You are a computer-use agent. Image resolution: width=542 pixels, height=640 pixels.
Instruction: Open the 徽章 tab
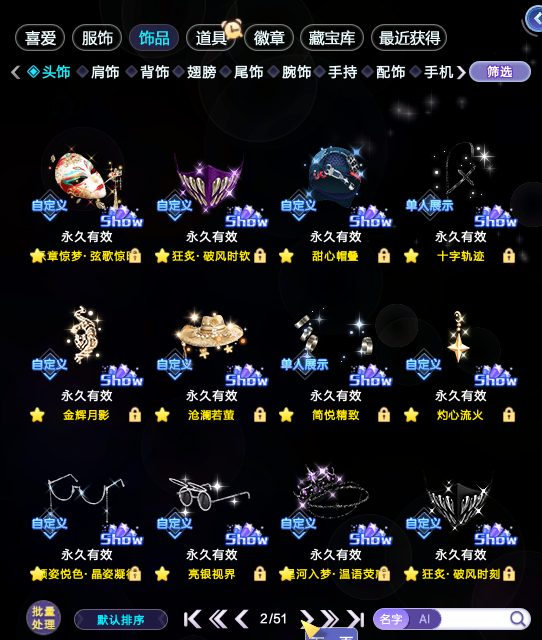tap(269, 38)
